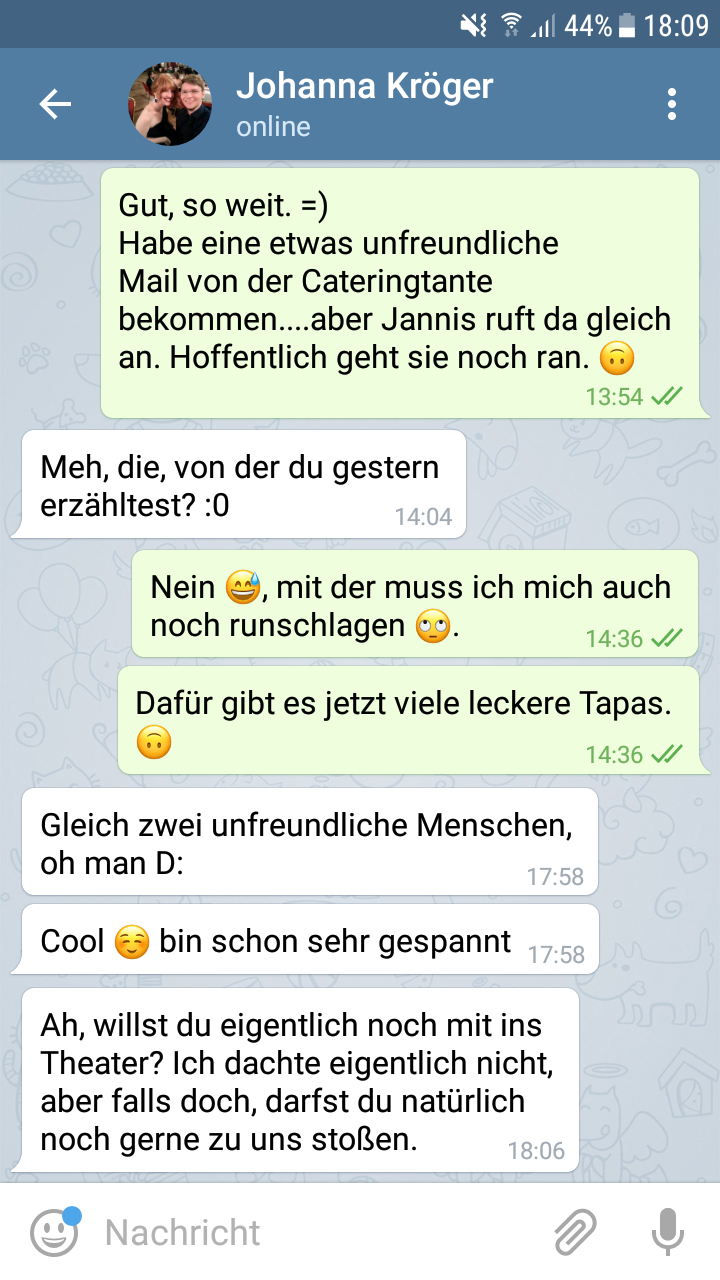Open Johanna Kröger's chat info header
Image resolution: width=720 pixels, height=1280 pixels.
click(x=364, y=104)
